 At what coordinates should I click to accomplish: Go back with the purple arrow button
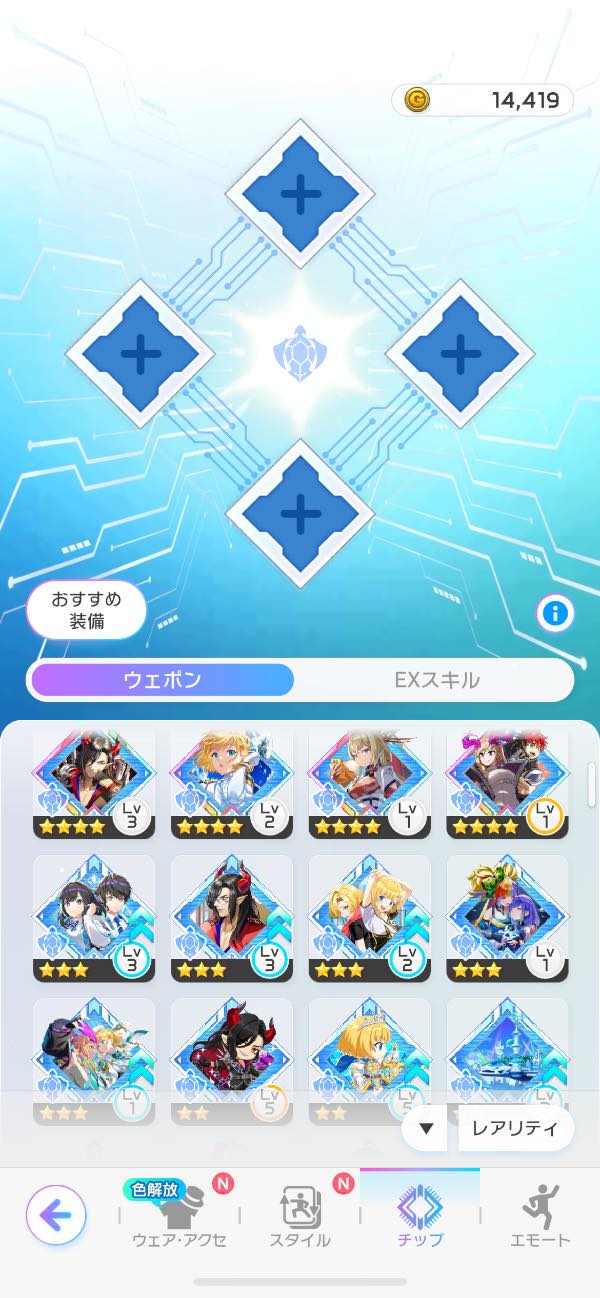56,1215
